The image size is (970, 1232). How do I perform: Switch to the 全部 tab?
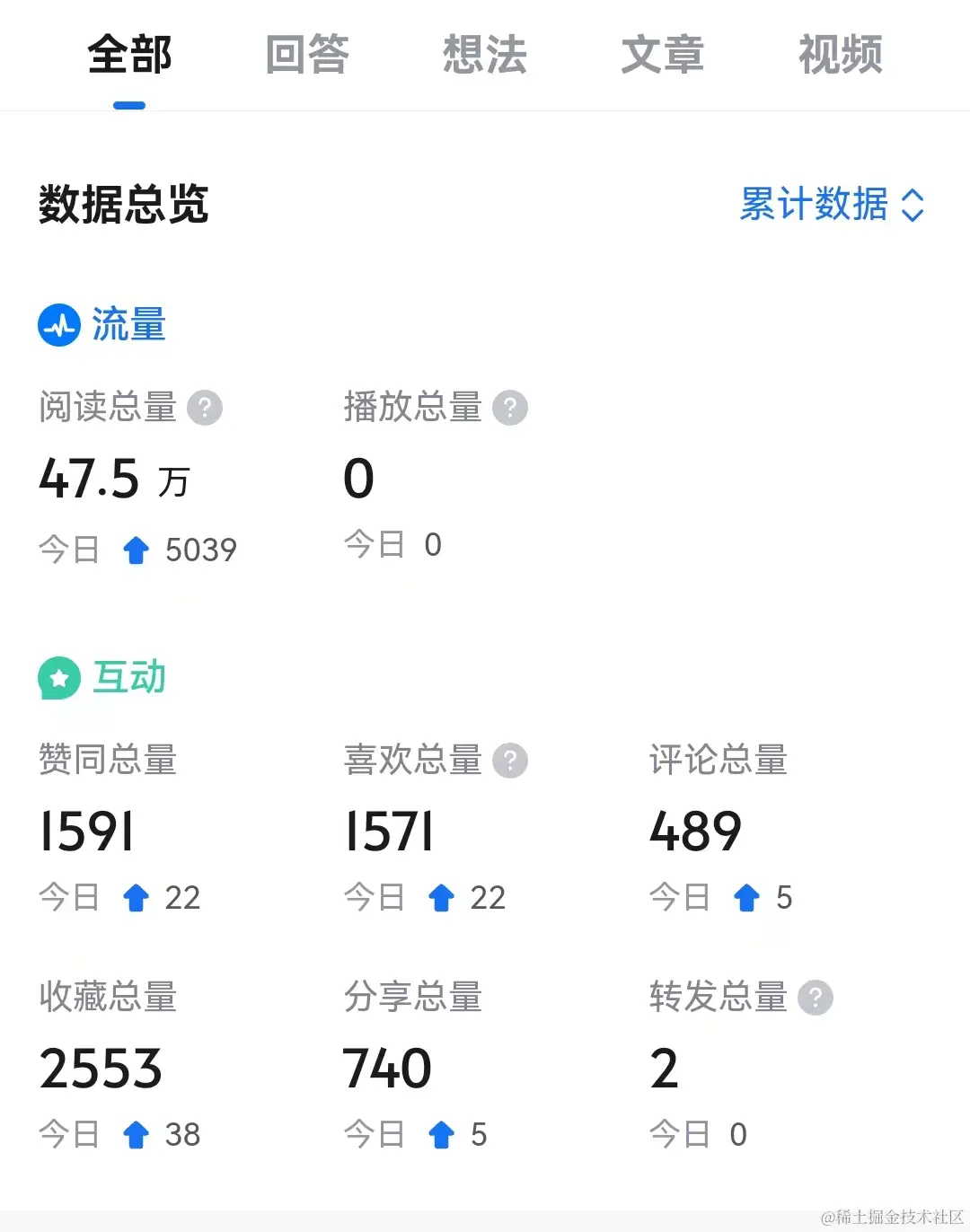pos(129,55)
